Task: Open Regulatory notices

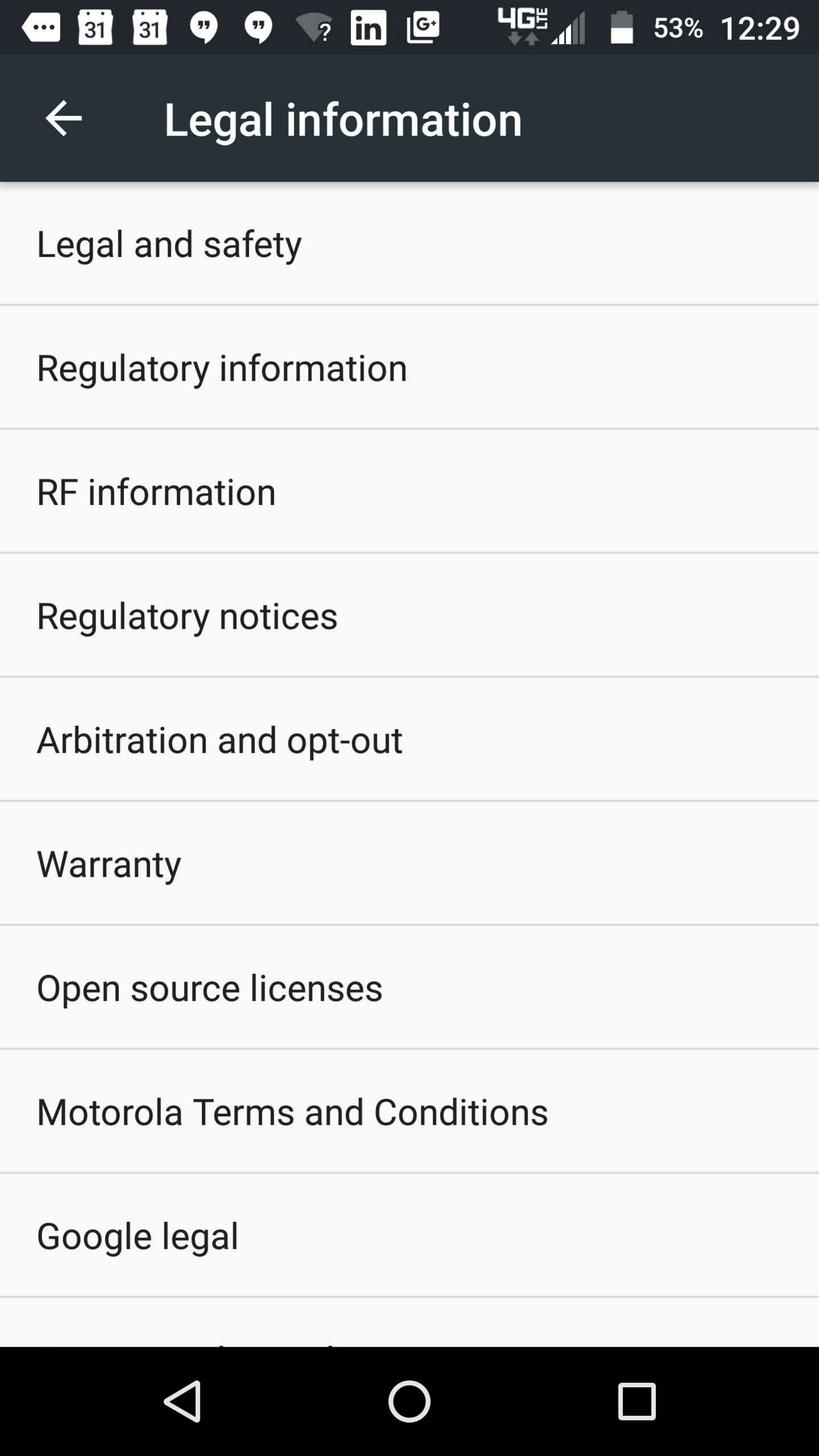Action: pos(187,615)
